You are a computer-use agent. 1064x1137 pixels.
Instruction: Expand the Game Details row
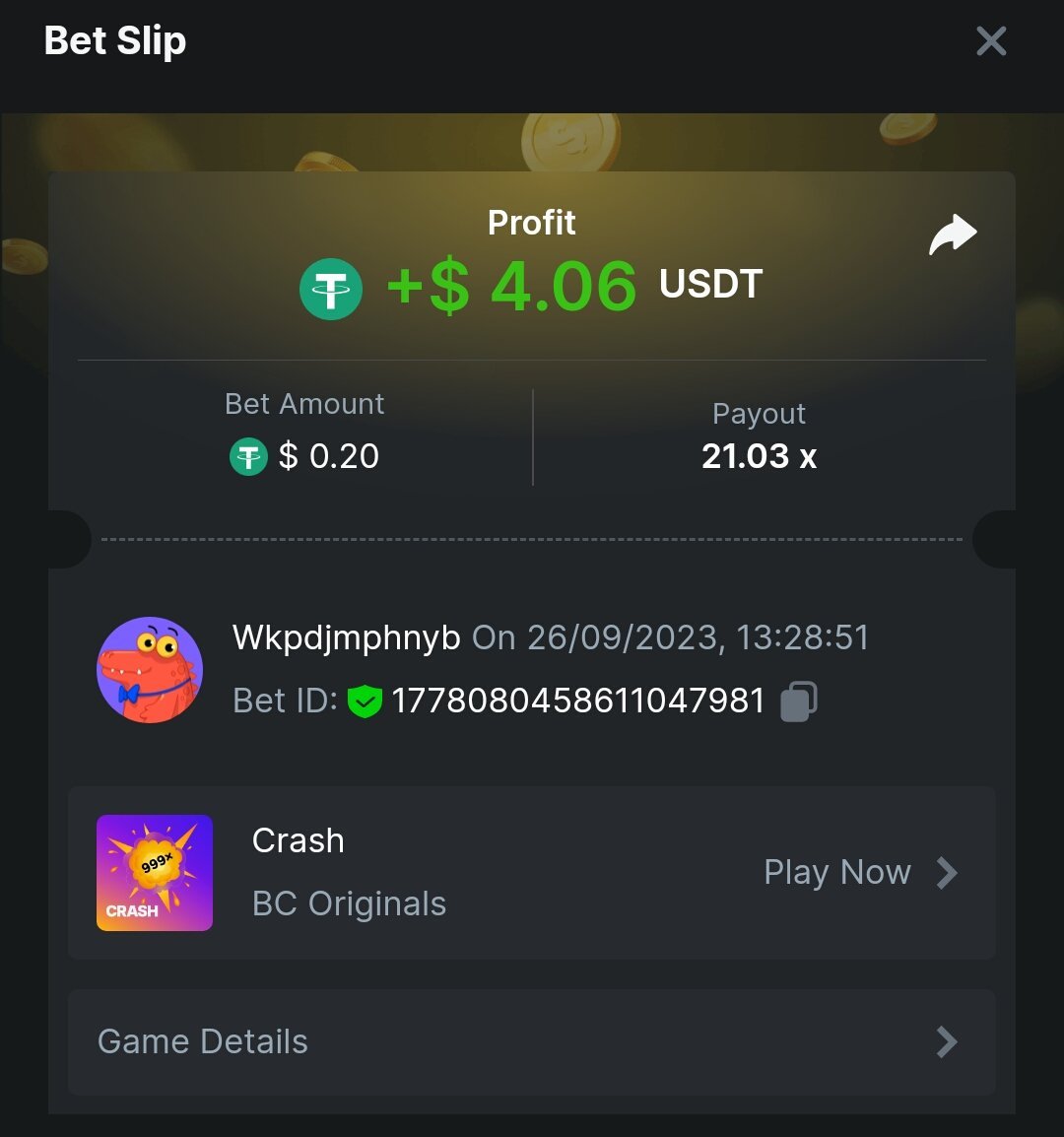click(x=531, y=1041)
